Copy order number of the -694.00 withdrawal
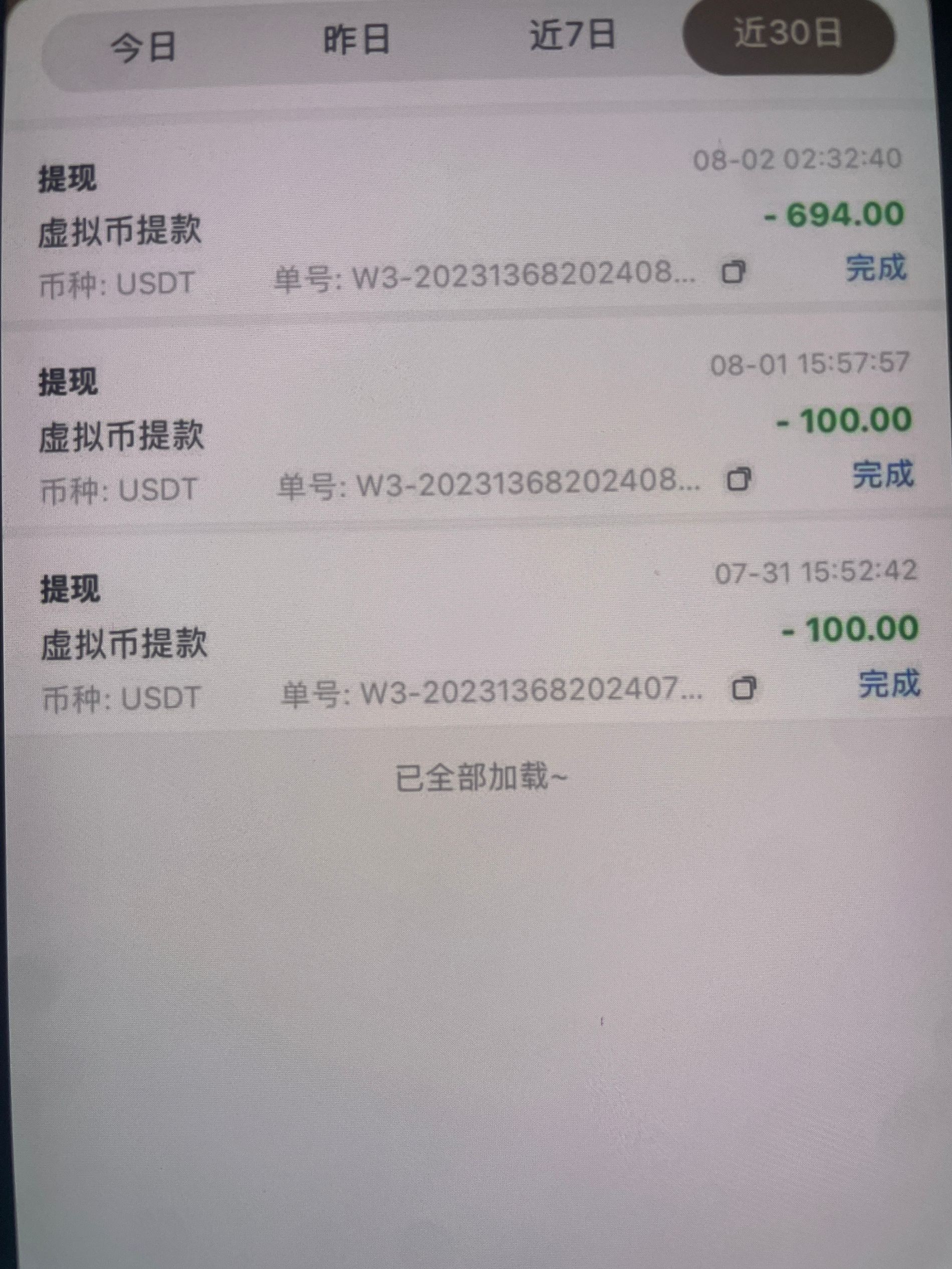This screenshot has width=952, height=1269. click(x=733, y=272)
